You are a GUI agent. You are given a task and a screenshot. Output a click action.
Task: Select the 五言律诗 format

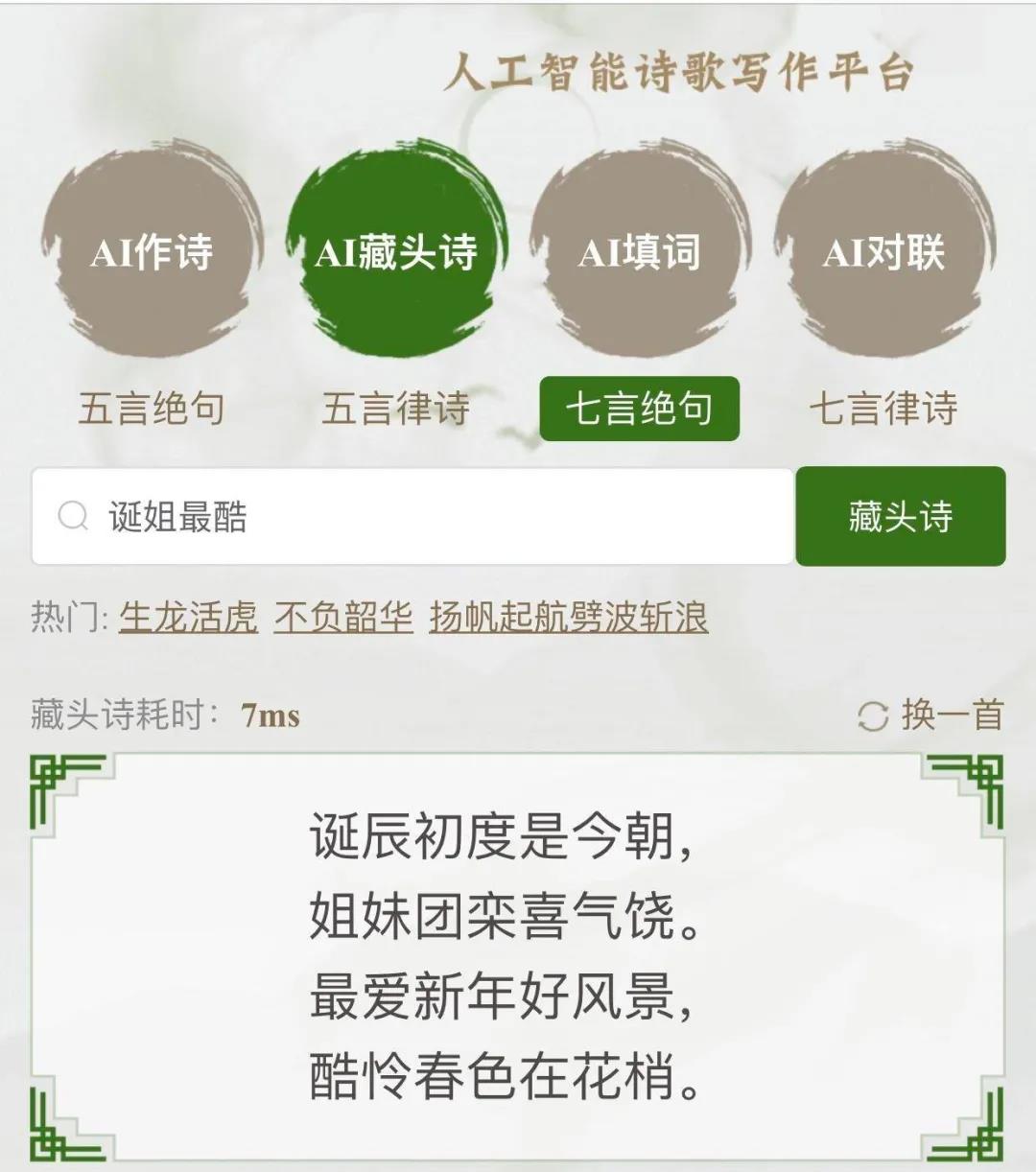pos(395,409)
